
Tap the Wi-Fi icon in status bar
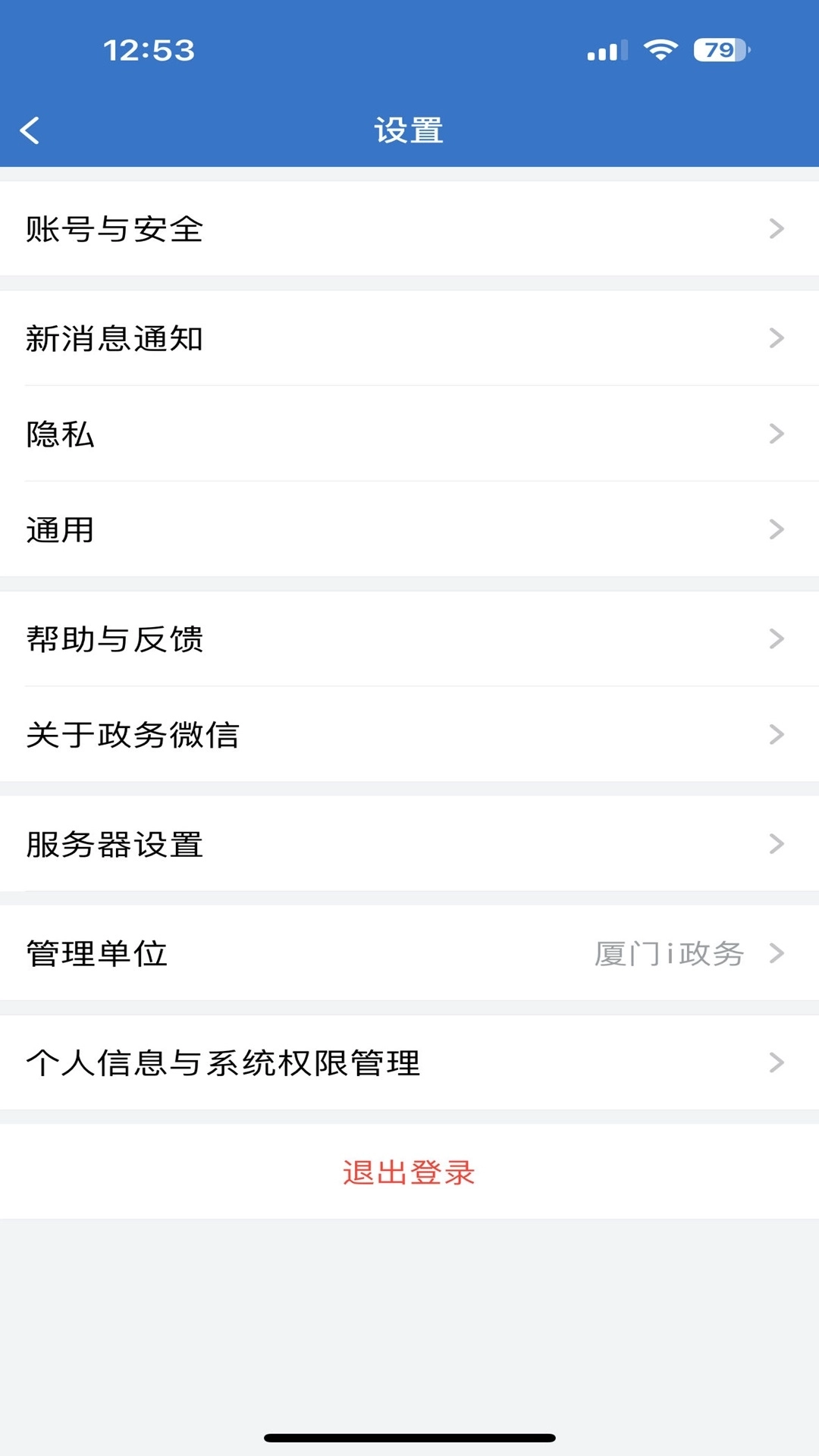tap(659, 47)
